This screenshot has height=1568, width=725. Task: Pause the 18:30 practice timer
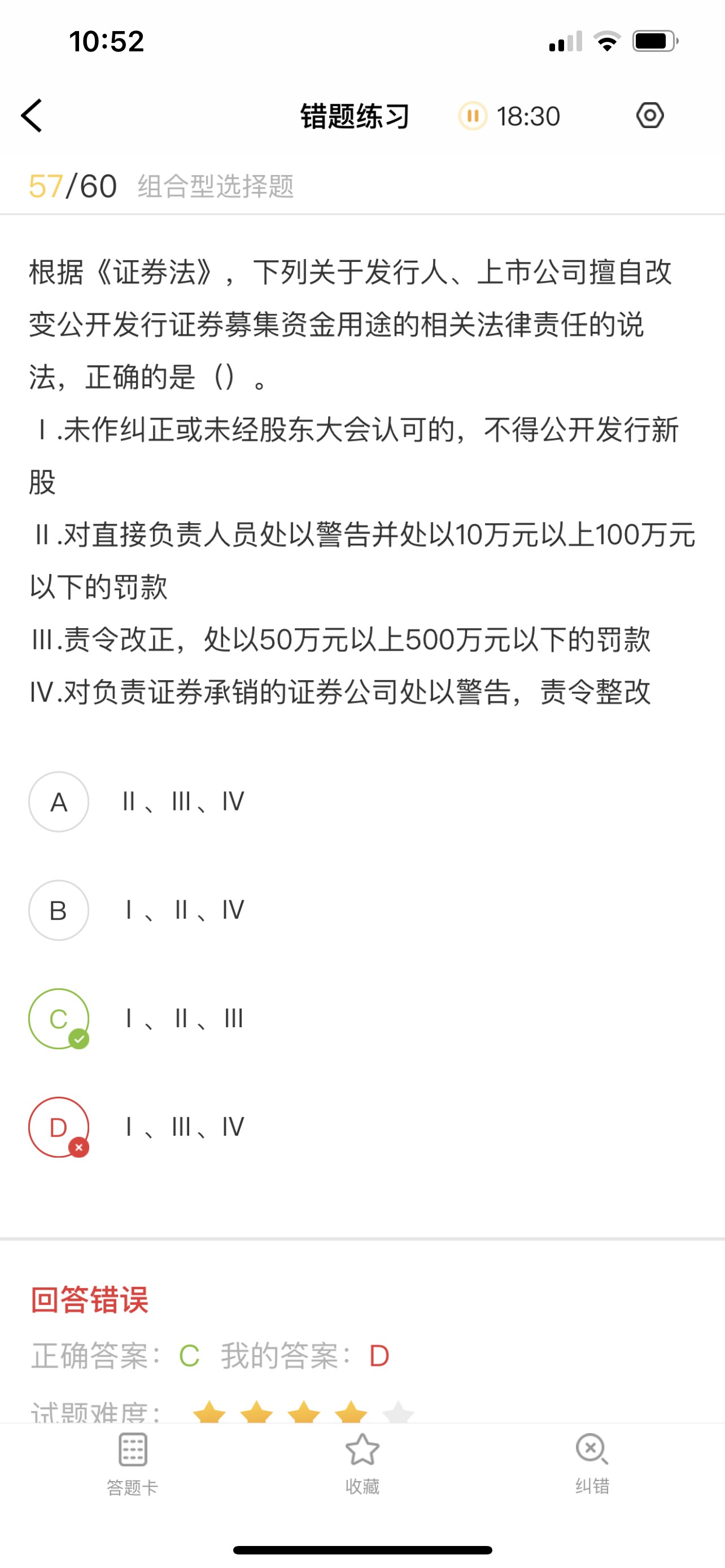473,116
